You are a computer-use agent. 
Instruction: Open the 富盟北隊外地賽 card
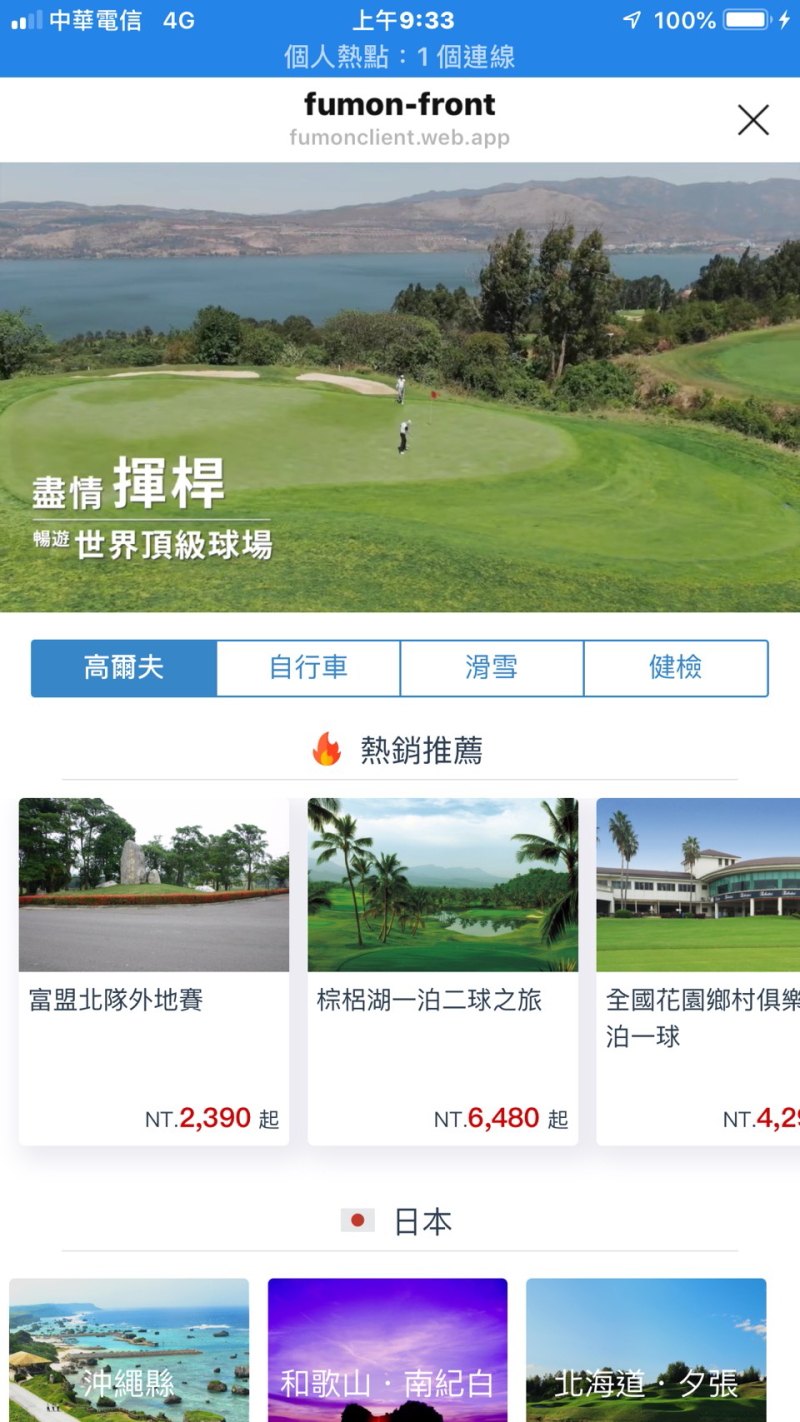tap(154, 971)
